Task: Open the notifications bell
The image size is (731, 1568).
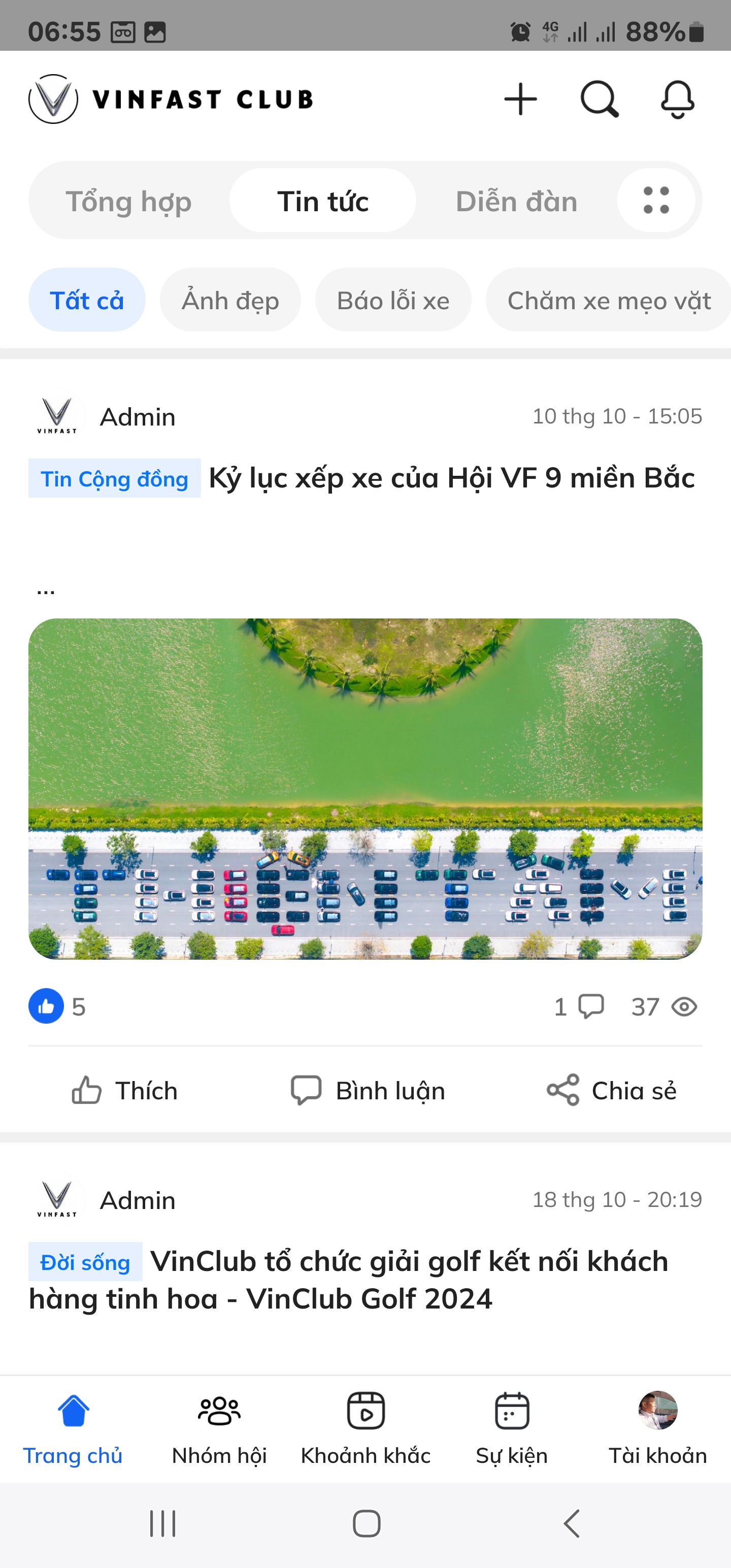Action: click(x=677, y=99)
